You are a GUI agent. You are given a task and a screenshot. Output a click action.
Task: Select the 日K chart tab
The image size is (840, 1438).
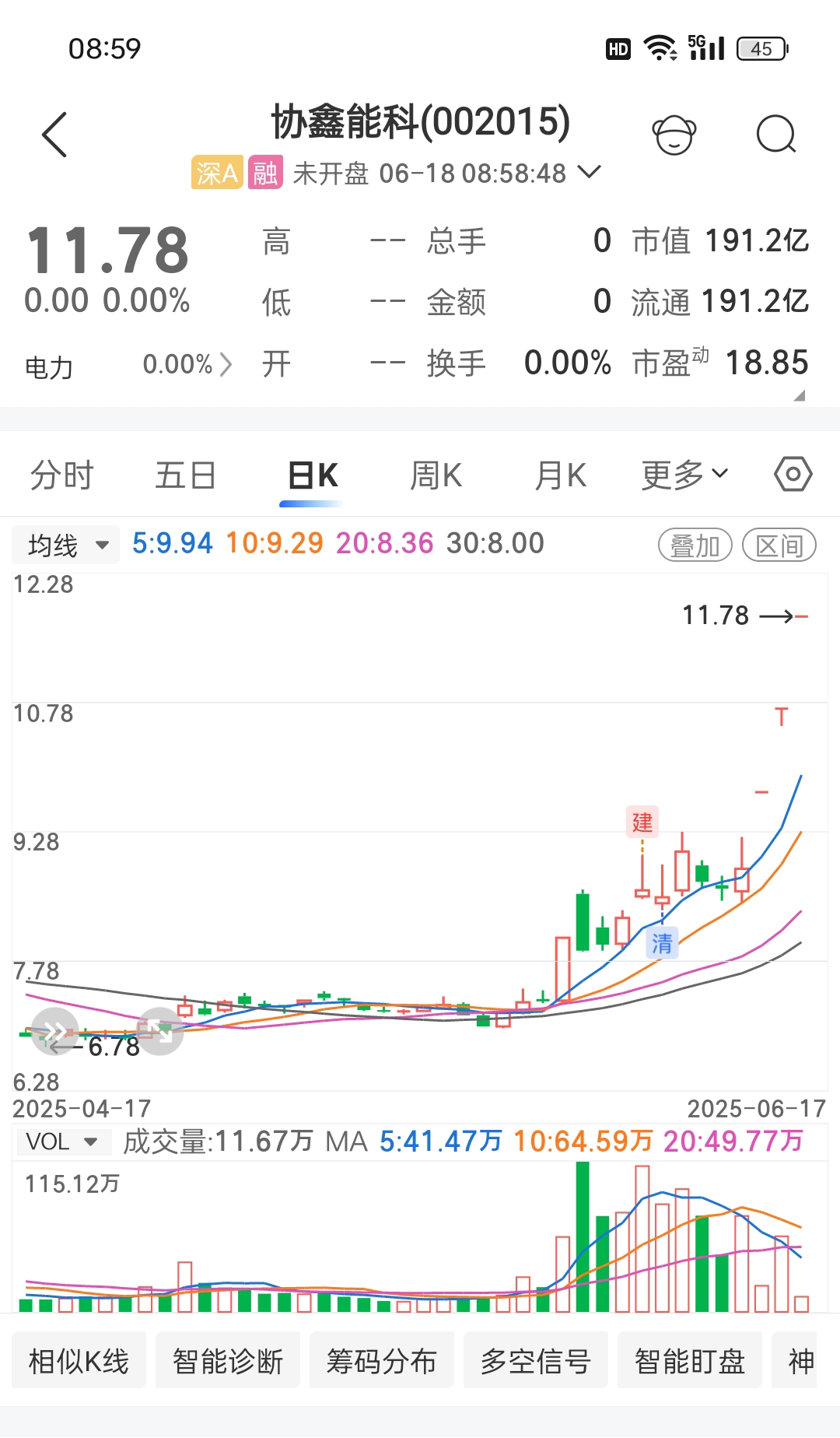point(312,475)
